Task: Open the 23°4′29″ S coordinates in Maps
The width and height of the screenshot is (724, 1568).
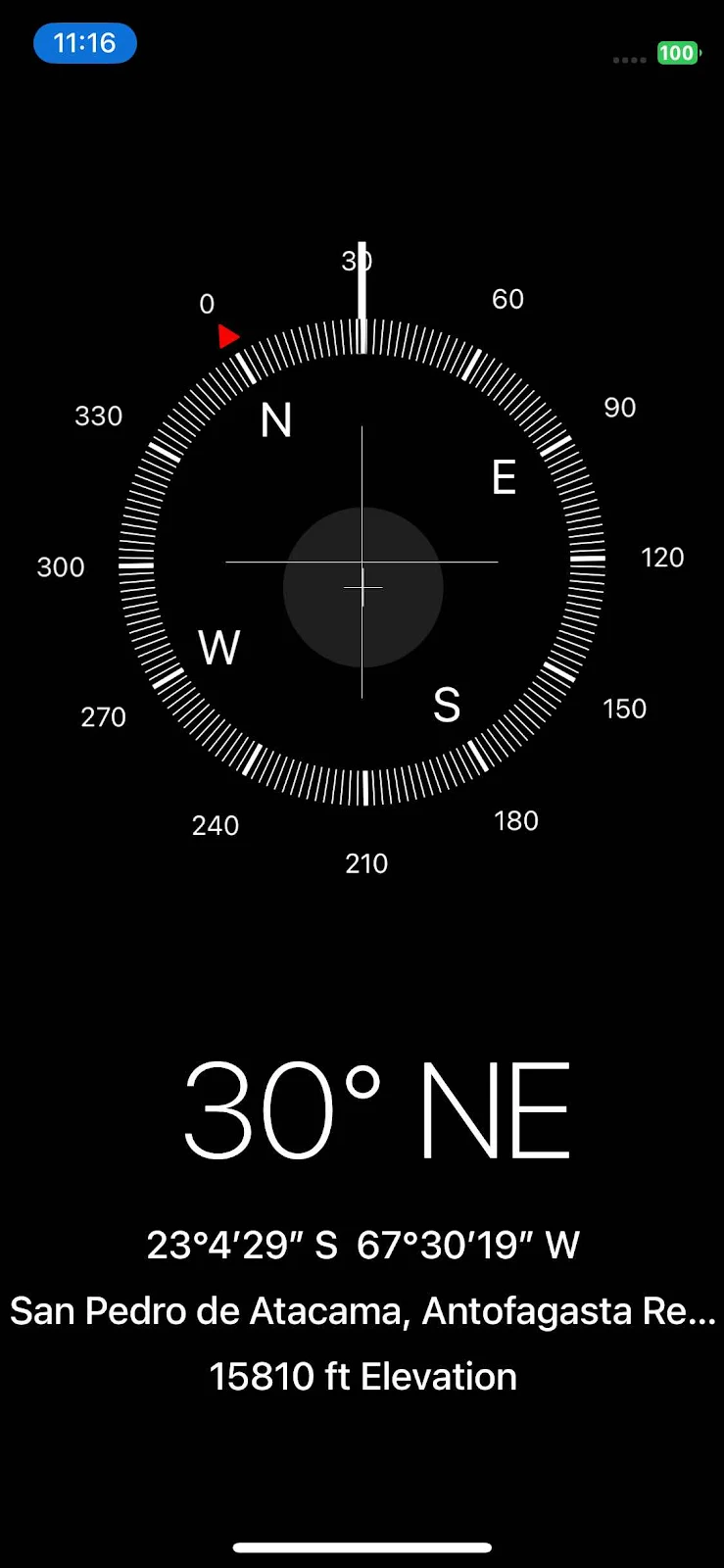Action: point(362,1245)
